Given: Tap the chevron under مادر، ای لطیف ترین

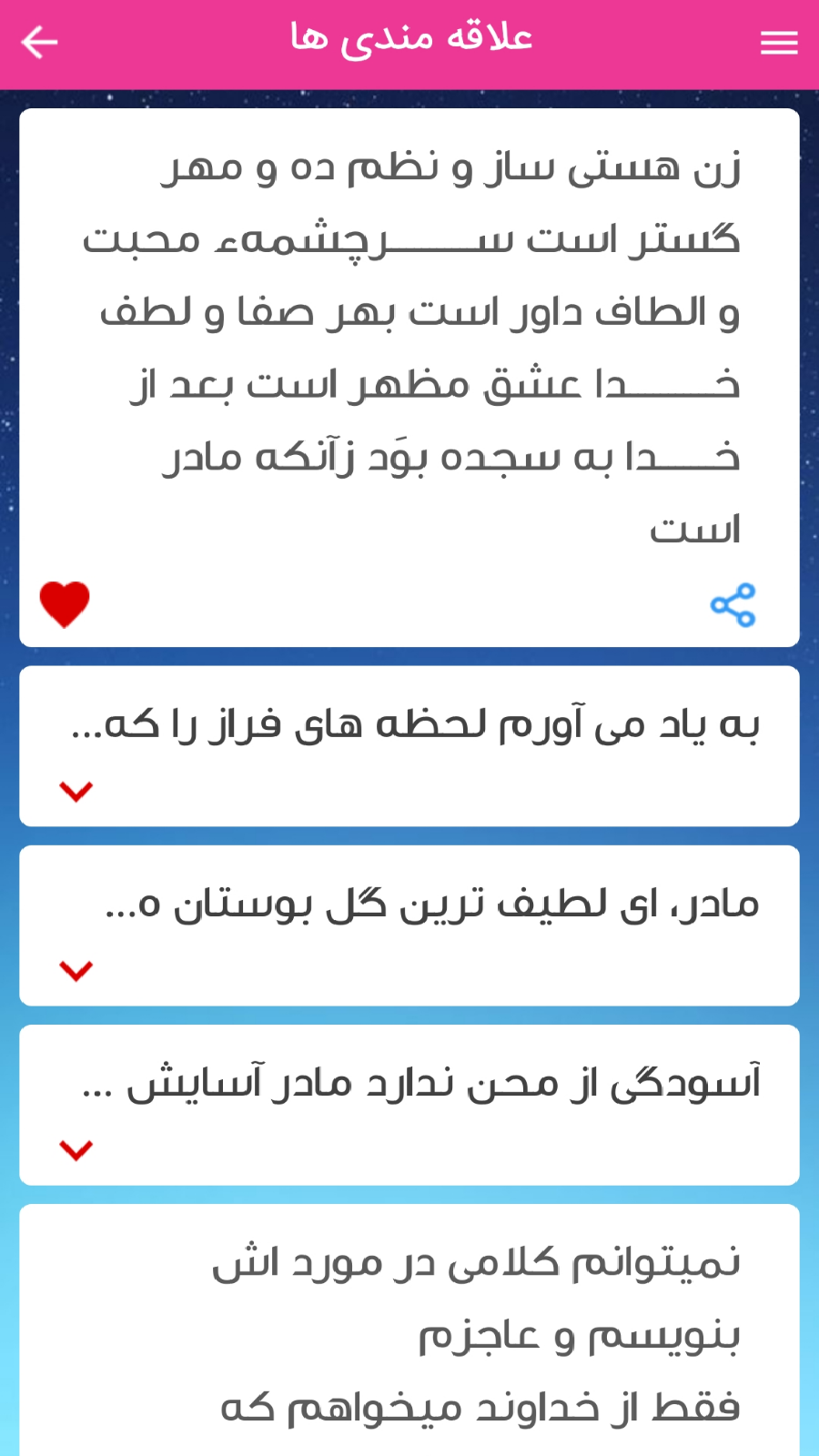Looking at the screenshot, I should (x=76, y=970).
